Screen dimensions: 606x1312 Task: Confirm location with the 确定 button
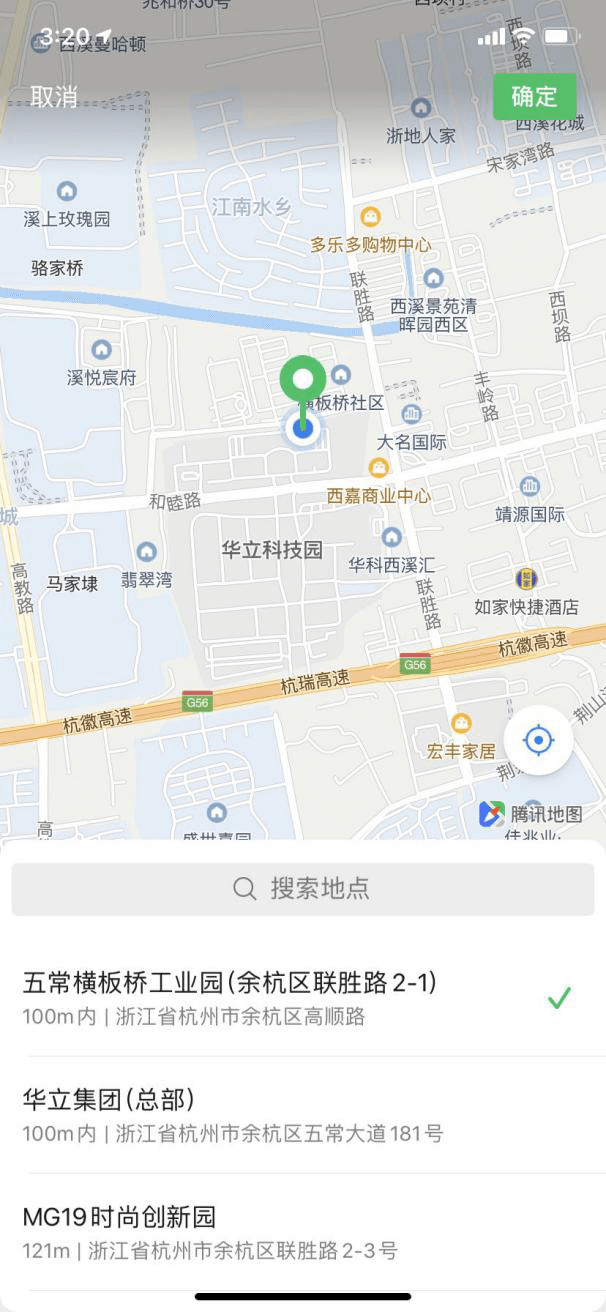point(534,97)
